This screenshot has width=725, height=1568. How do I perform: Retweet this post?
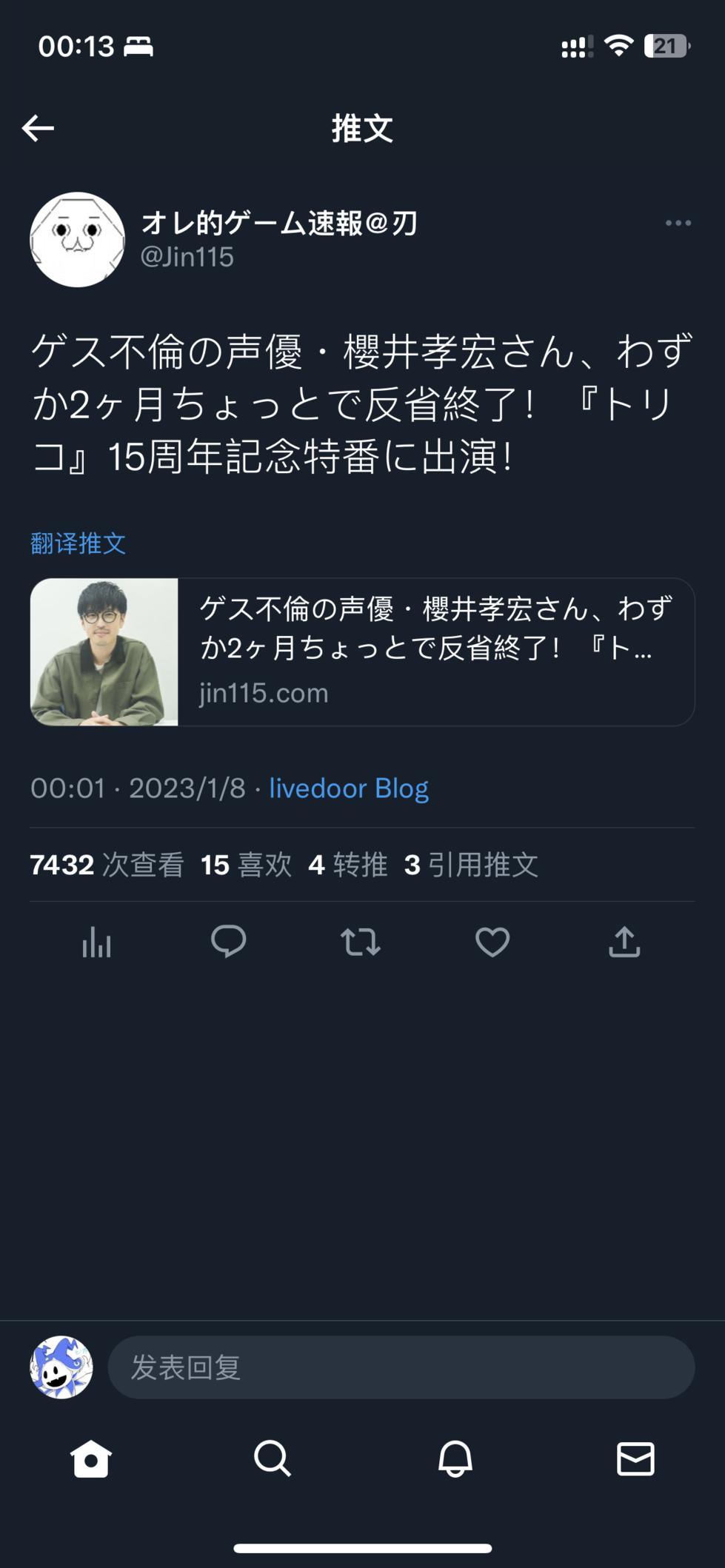click(x=361, y=942)
